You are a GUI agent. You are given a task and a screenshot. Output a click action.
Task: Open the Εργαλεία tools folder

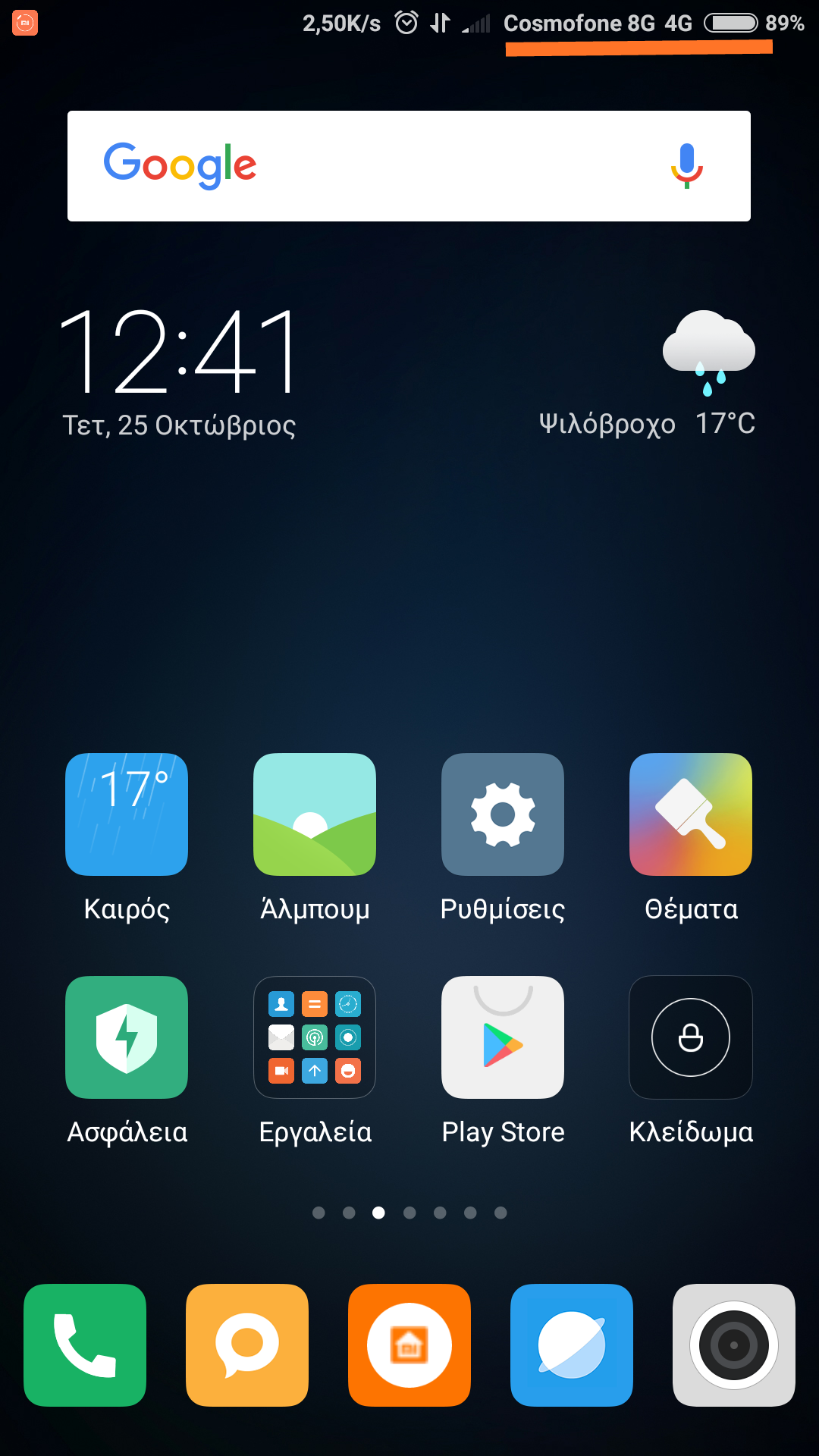pyautogui.click(x=315, y=1037)
